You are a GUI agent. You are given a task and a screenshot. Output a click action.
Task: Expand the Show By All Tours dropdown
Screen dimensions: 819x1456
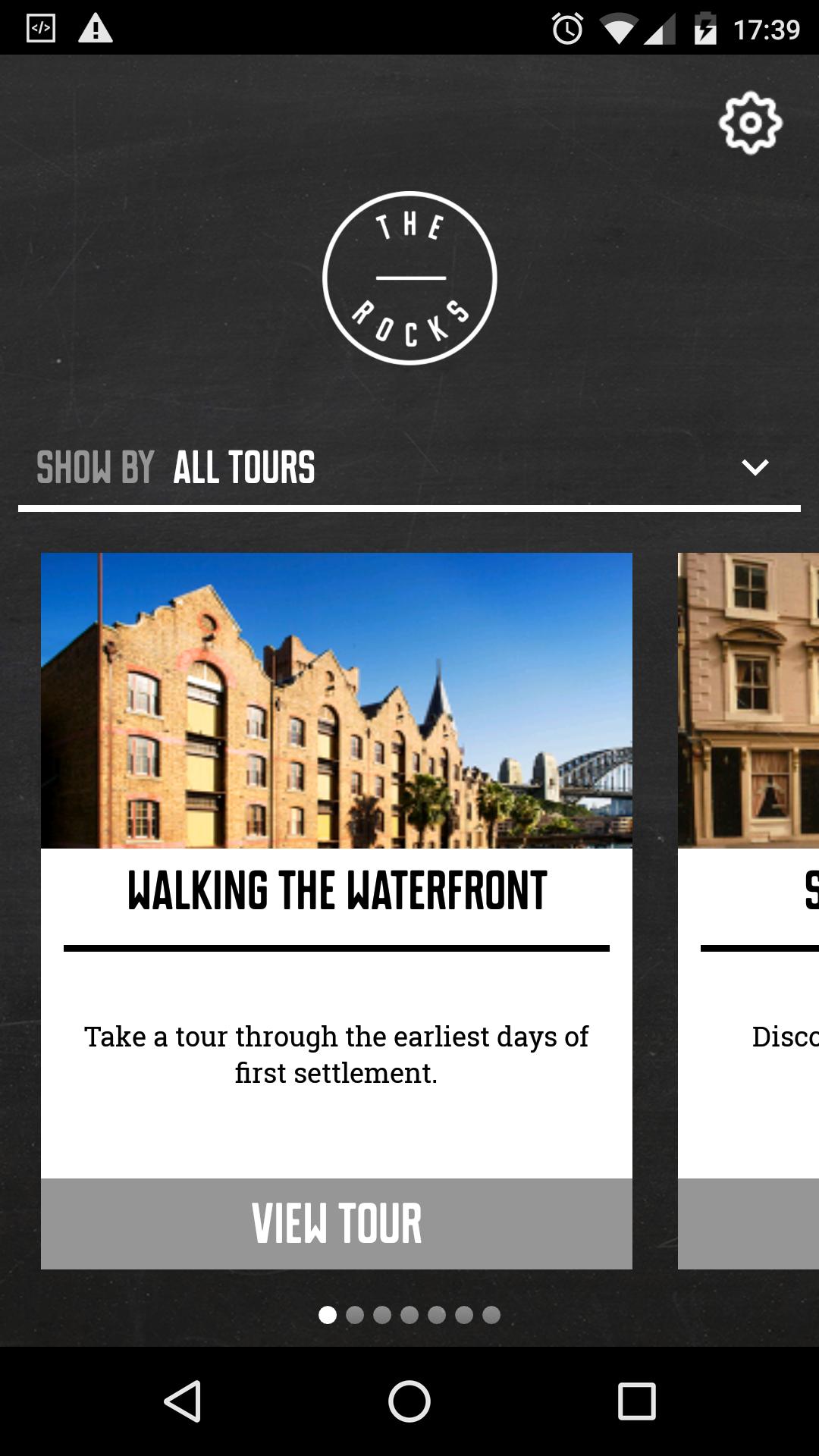[x=754, y=467]
